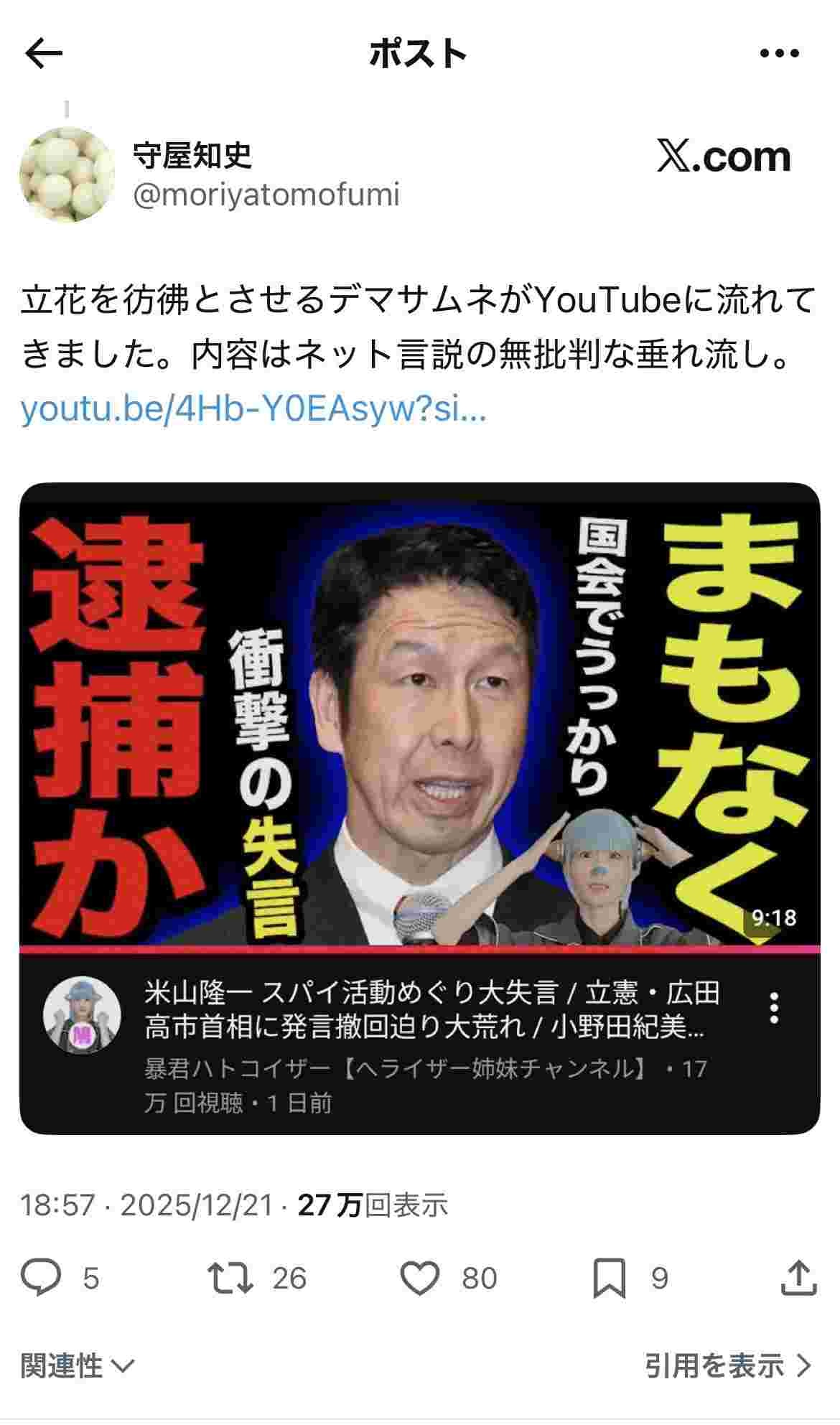
Task: Open the X.com label beside the author
Action: pos(724,156)
